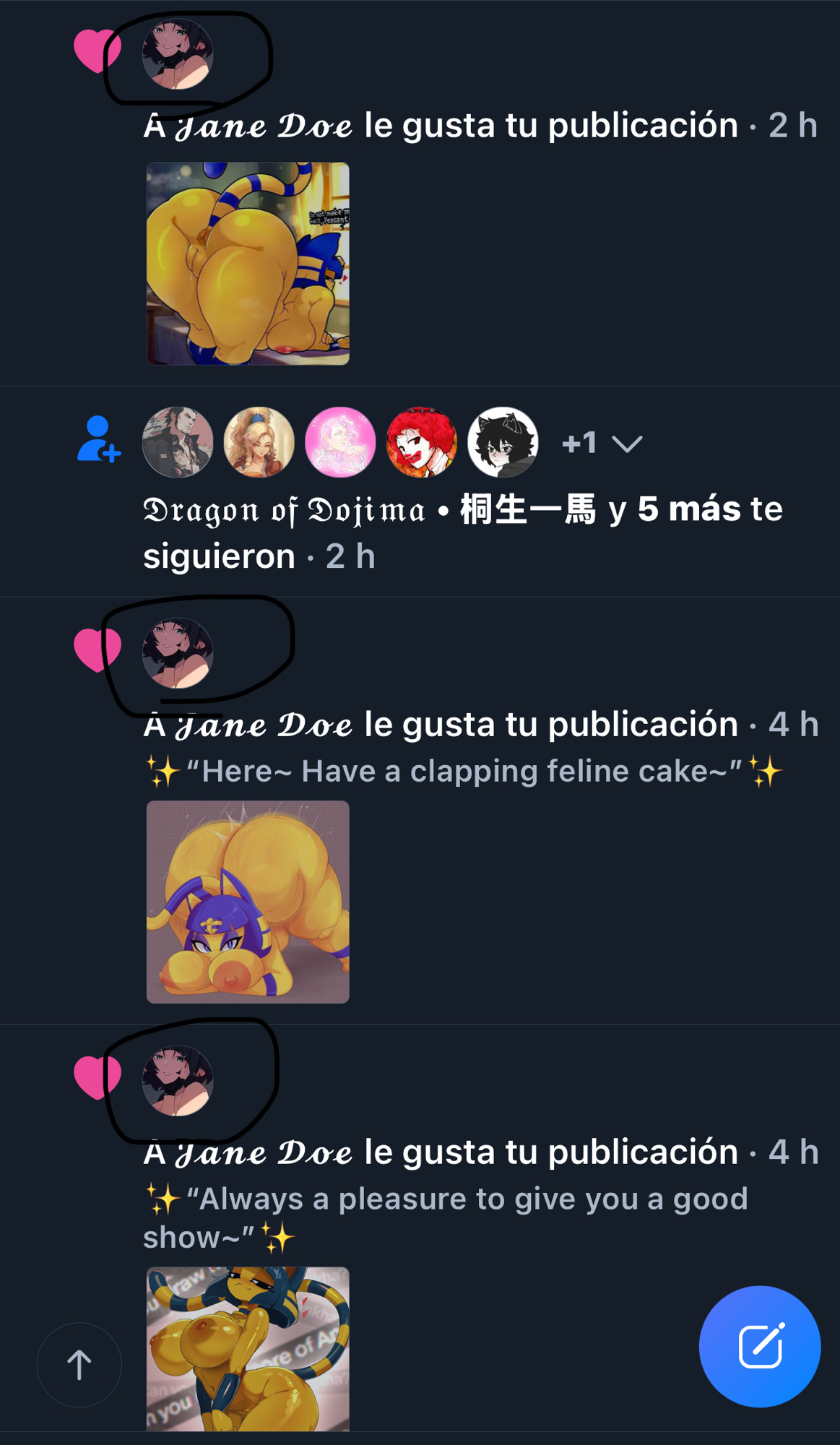
Task: Open the red-haired clown follower avatar
Action: tap(422, 442)
